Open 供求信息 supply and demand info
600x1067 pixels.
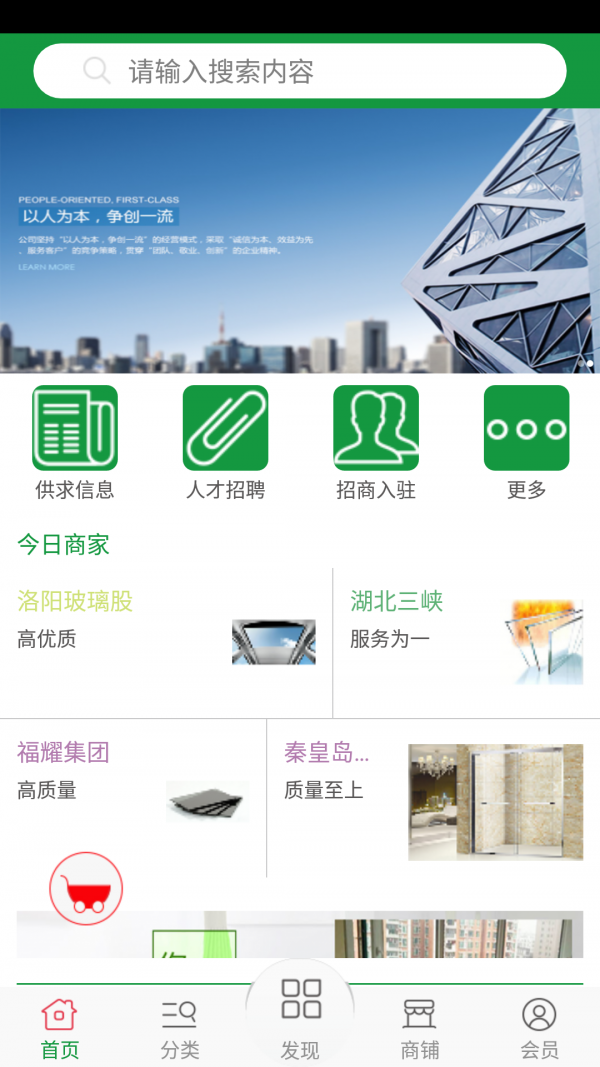[75, 442]
